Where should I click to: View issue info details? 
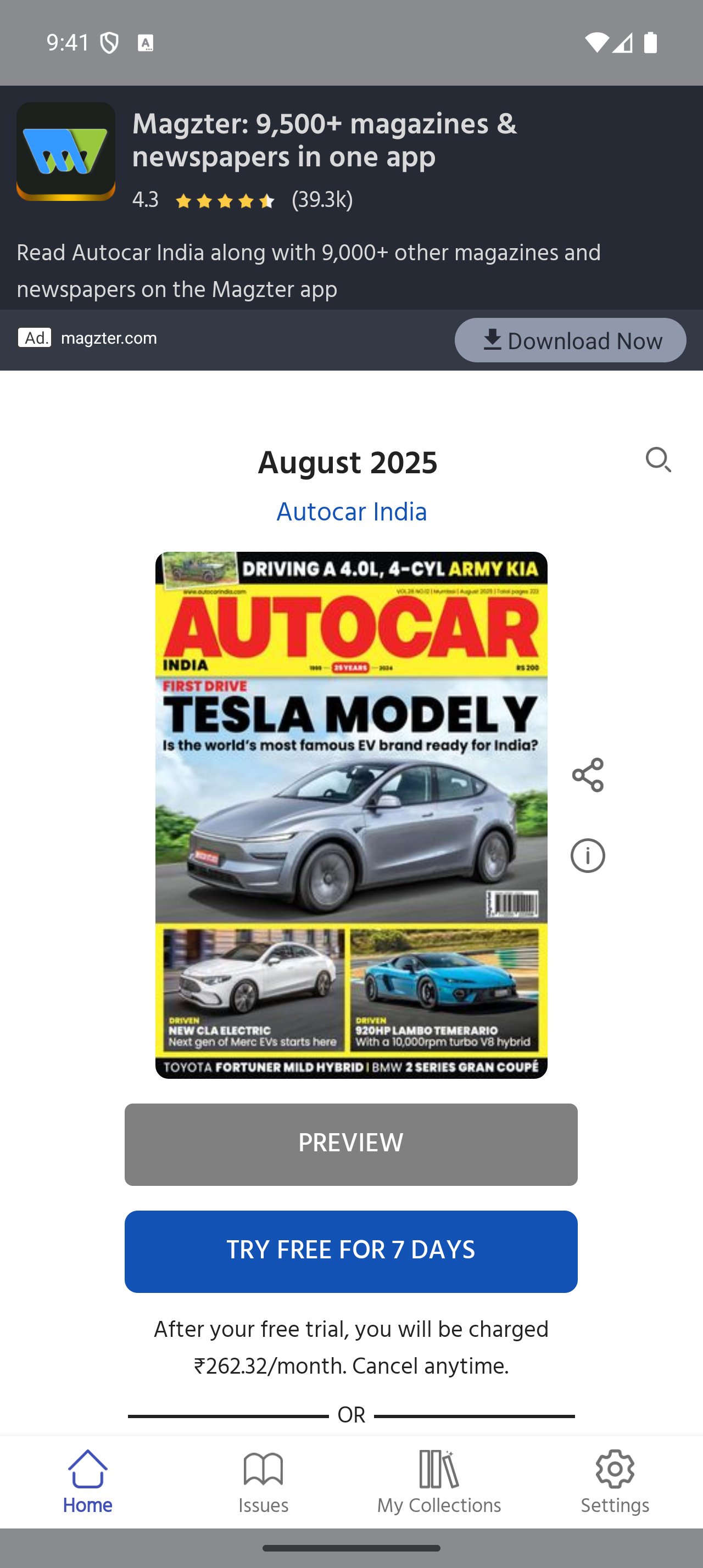(x=587, y=856)
